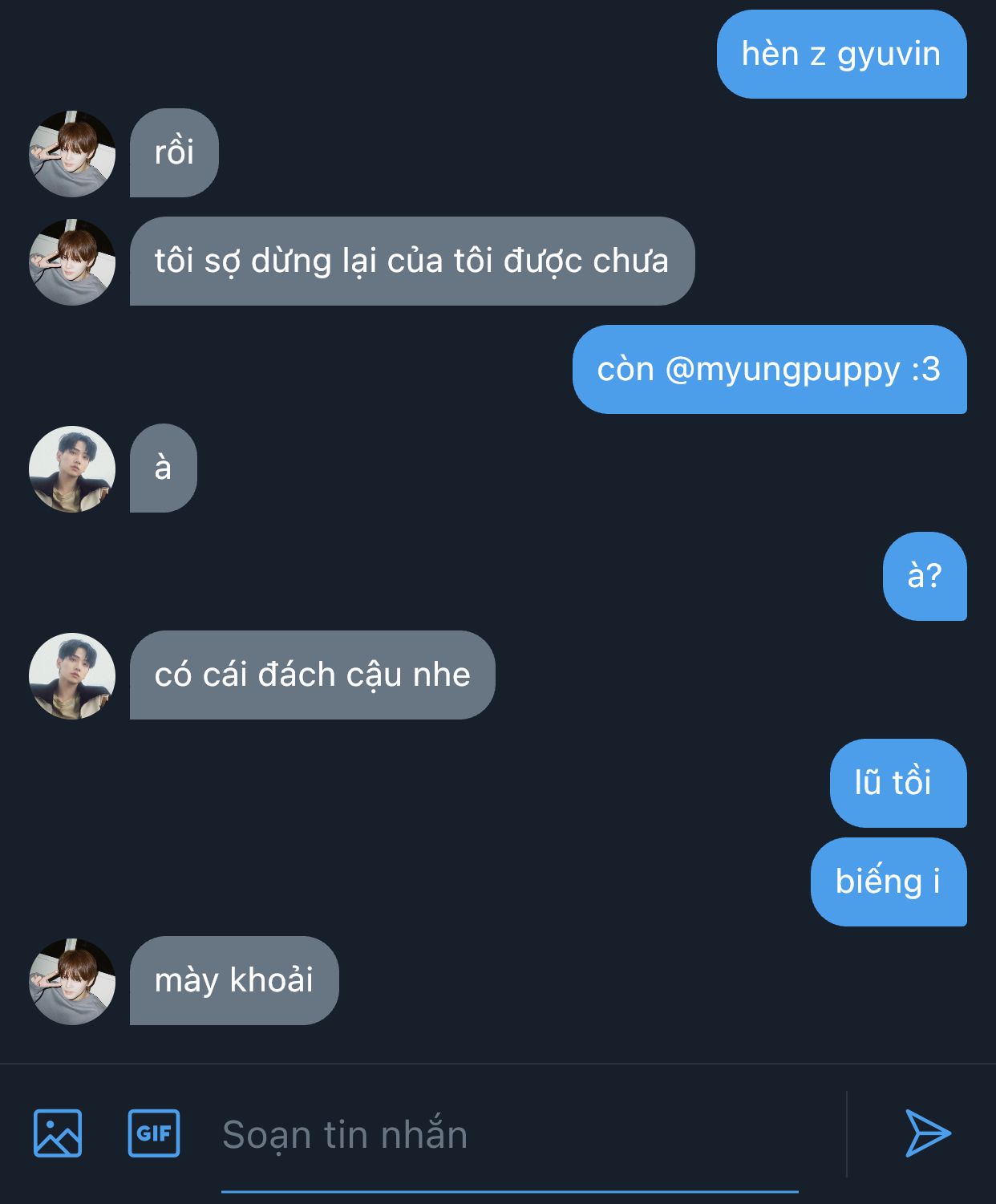Open sender's avatar next to 'mày khoải'

(x=72, y=981)
